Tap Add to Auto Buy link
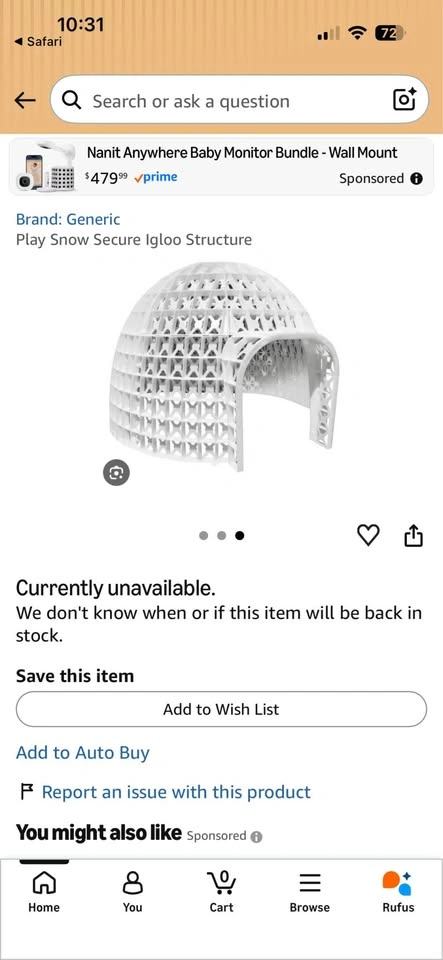The height and width of the screenshot is (960, 443). click(x=83, y=752)
